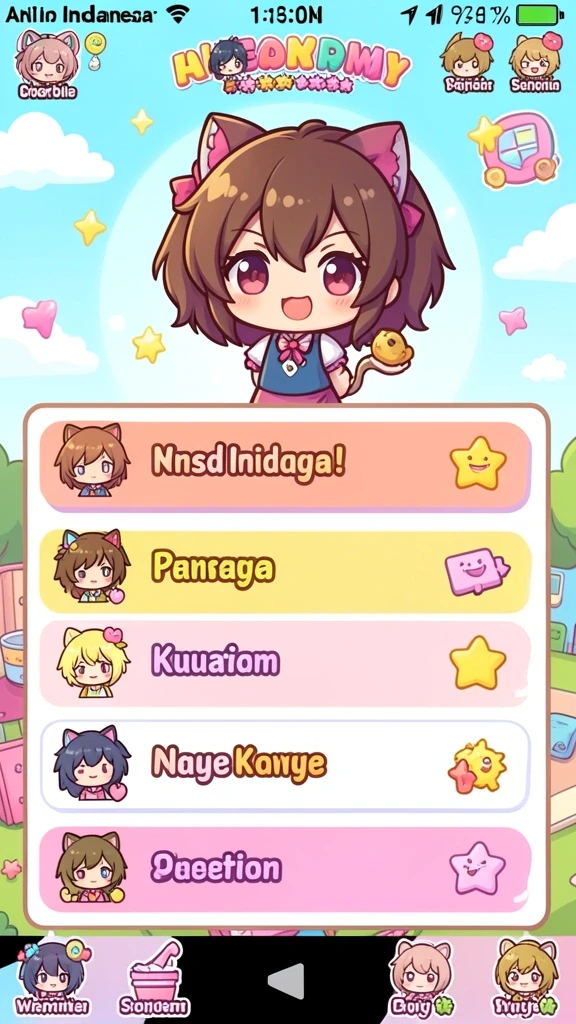
Task: Open the pink row with the winking star
Action: [x=285, y=869]
